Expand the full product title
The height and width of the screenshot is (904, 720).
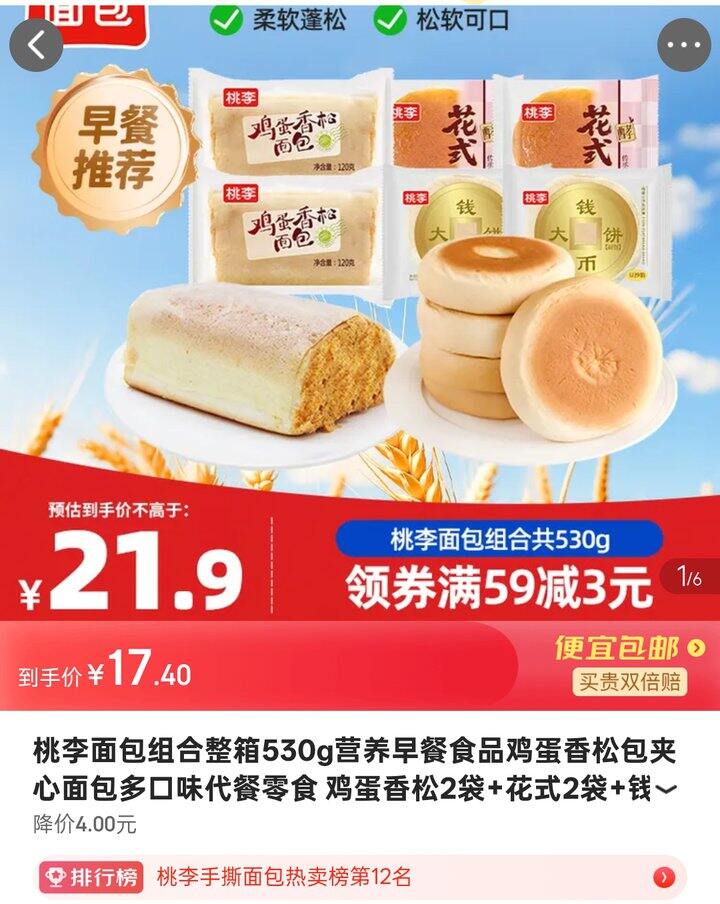pyautogui.click(x=666, y=792)
